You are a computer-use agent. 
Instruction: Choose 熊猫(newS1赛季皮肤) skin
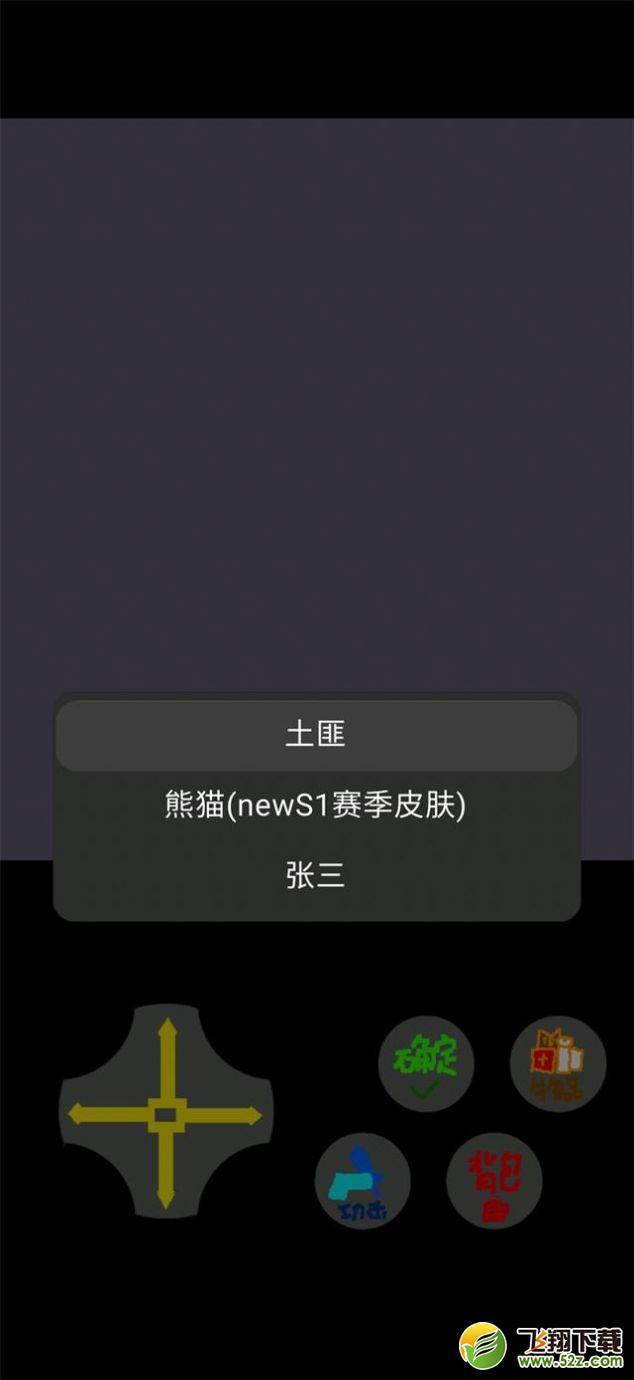point(316,805)
